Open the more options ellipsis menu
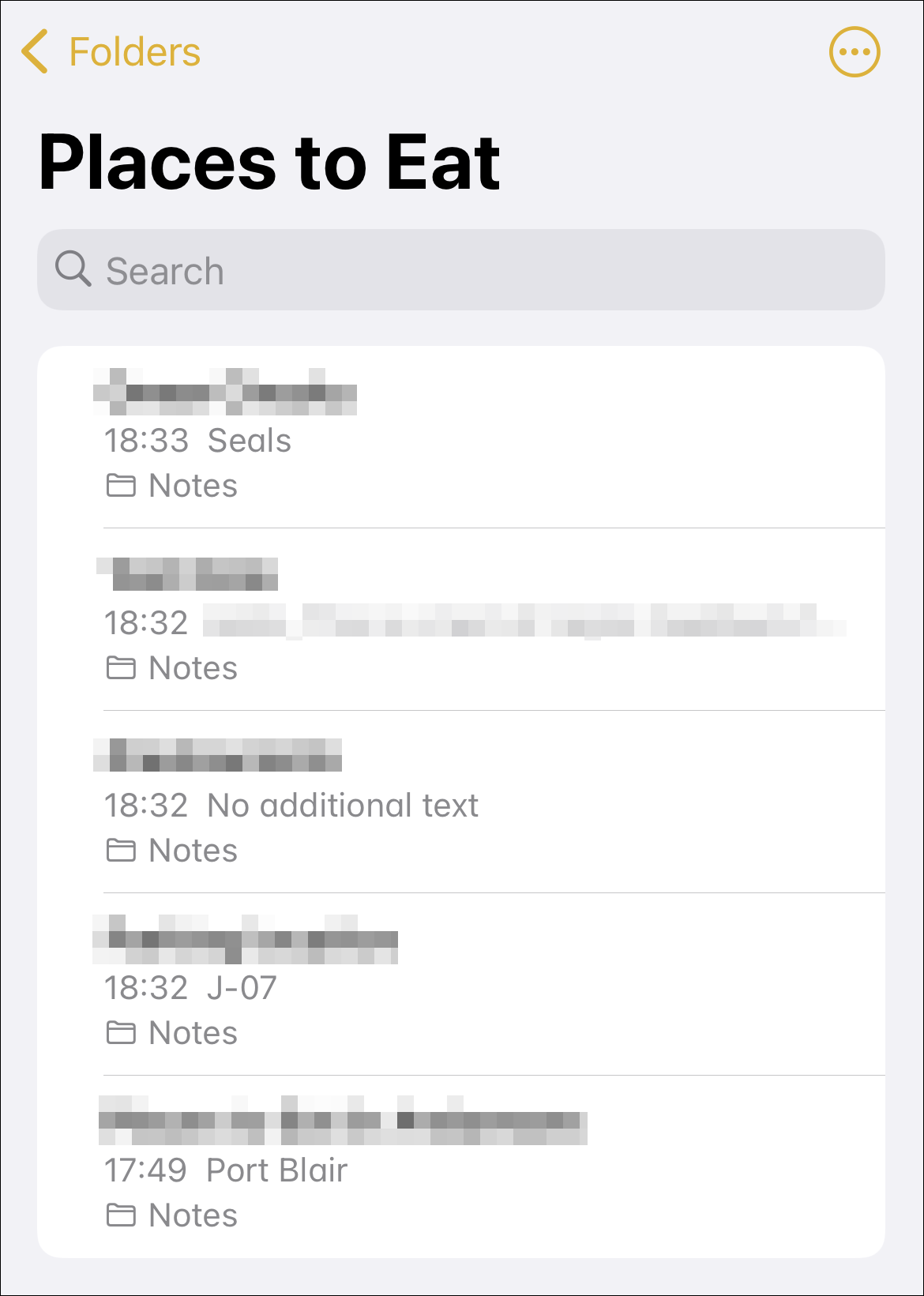The image size is (924, 1296). click(855, 52)
